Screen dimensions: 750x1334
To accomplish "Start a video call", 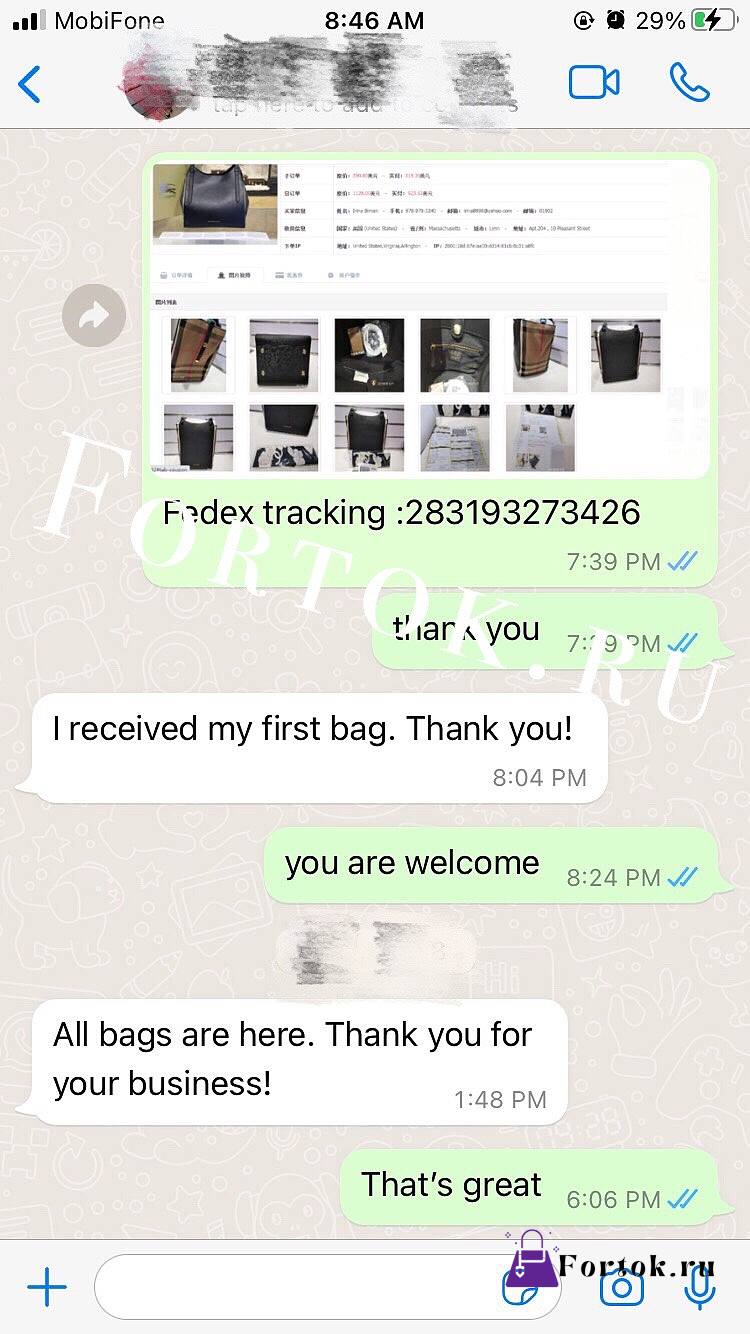I will [594, 83].
